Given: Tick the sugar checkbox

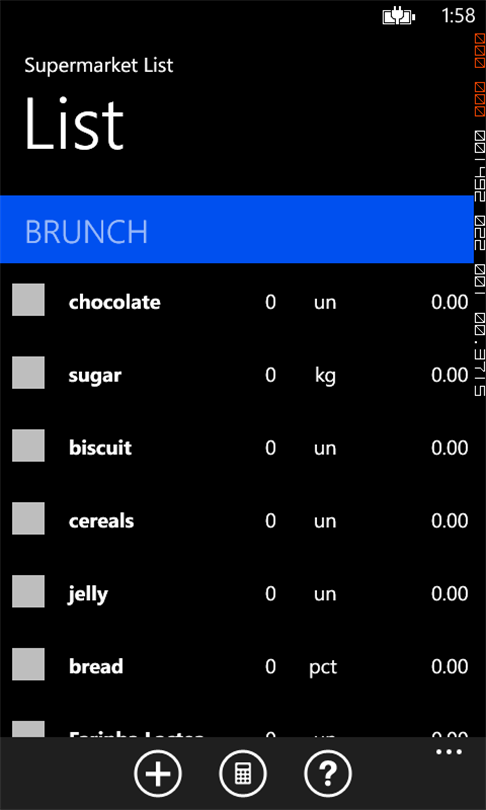Looking at the screenshot, I should tap(28, 372).
